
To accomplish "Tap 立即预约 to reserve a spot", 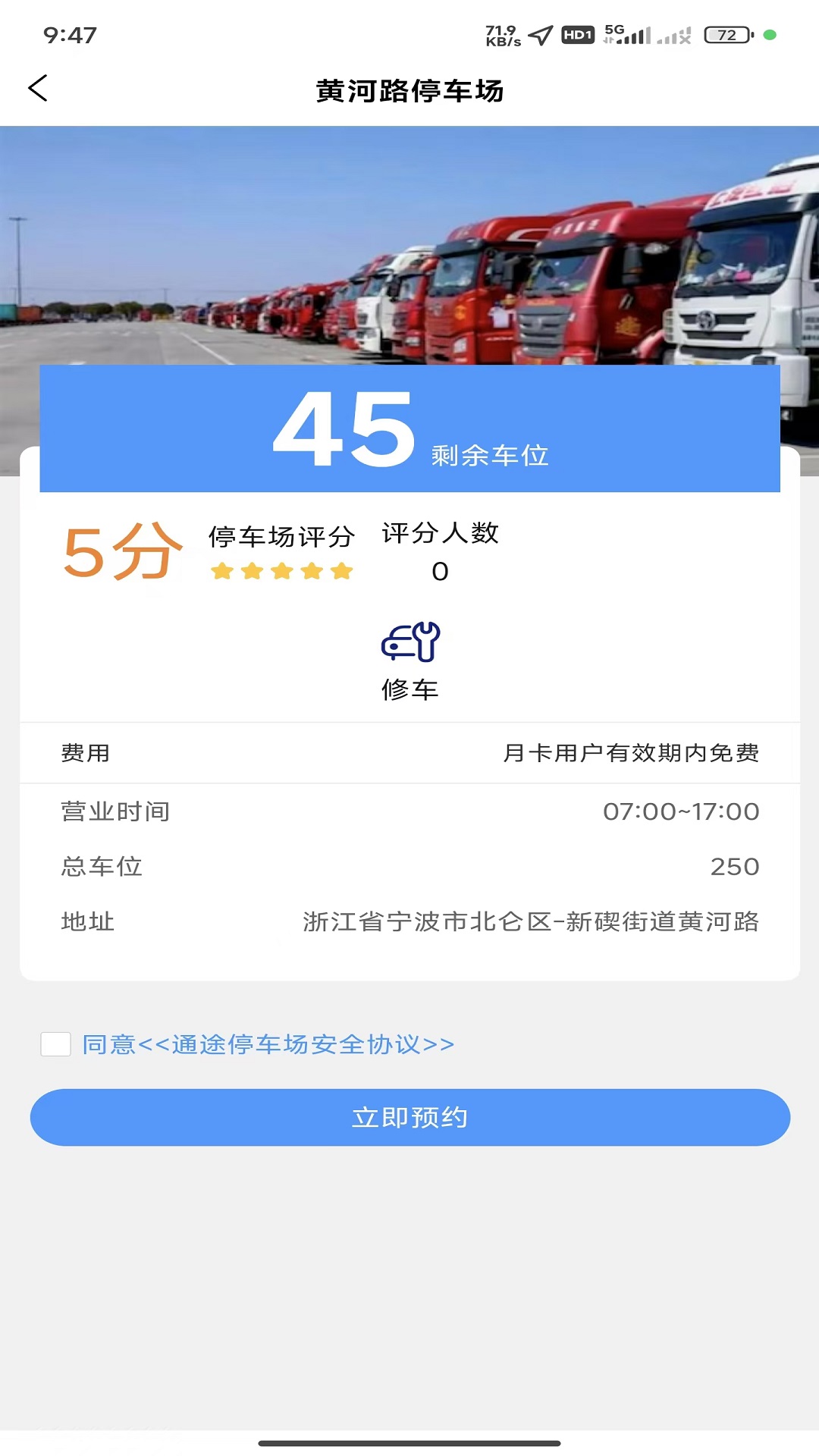I will click(409, 1116).
